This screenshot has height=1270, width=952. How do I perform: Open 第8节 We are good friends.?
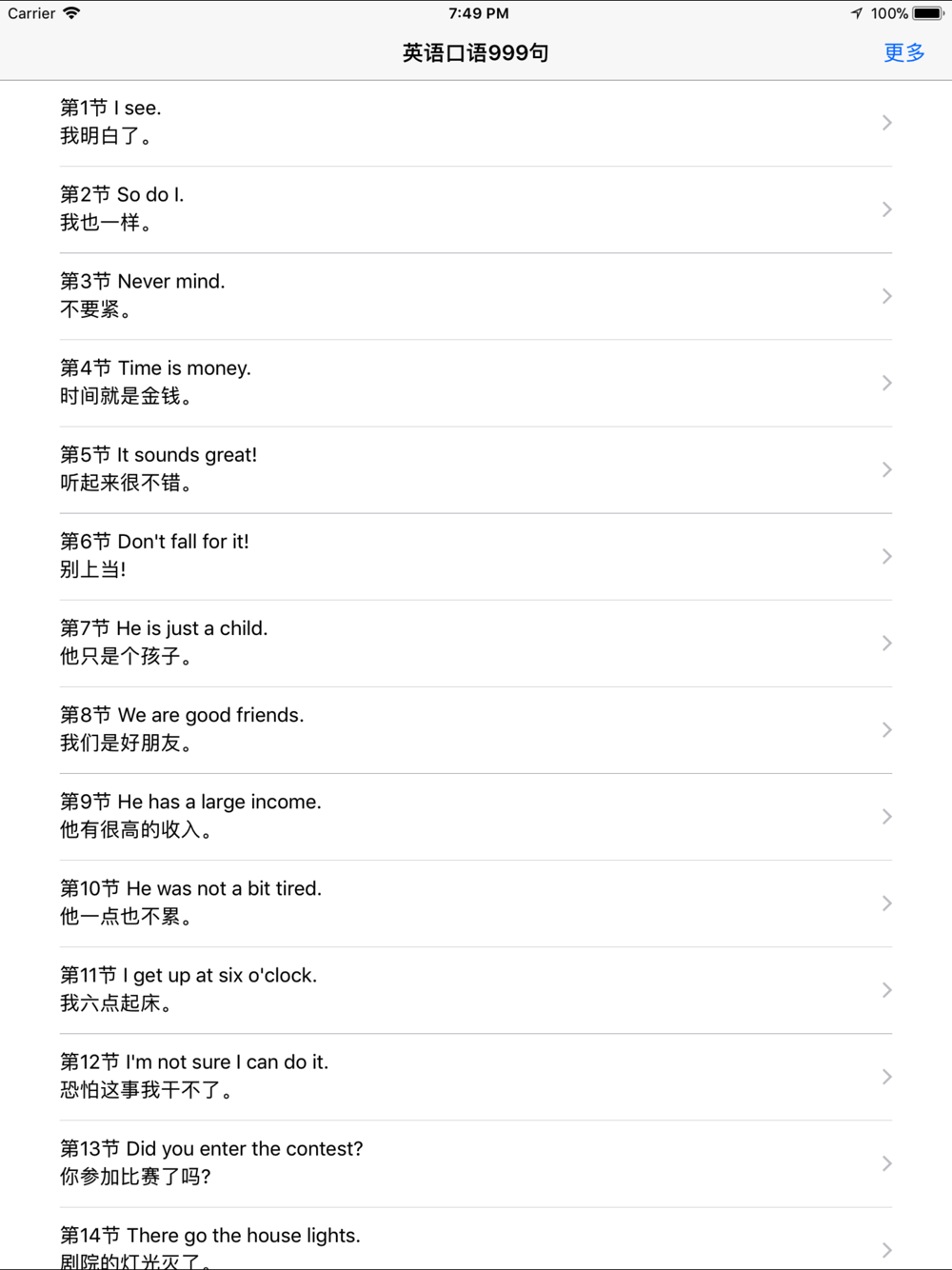(476, 729)
